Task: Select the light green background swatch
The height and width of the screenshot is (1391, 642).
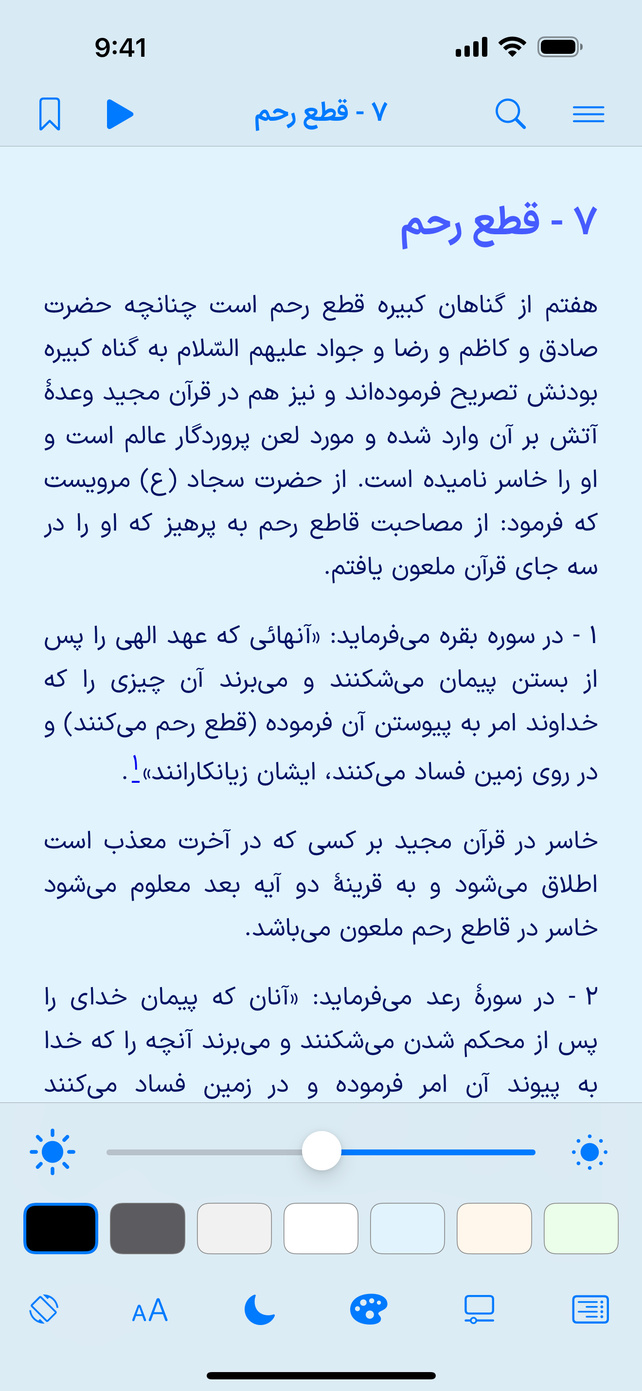Action: [x=581, y=1229]
